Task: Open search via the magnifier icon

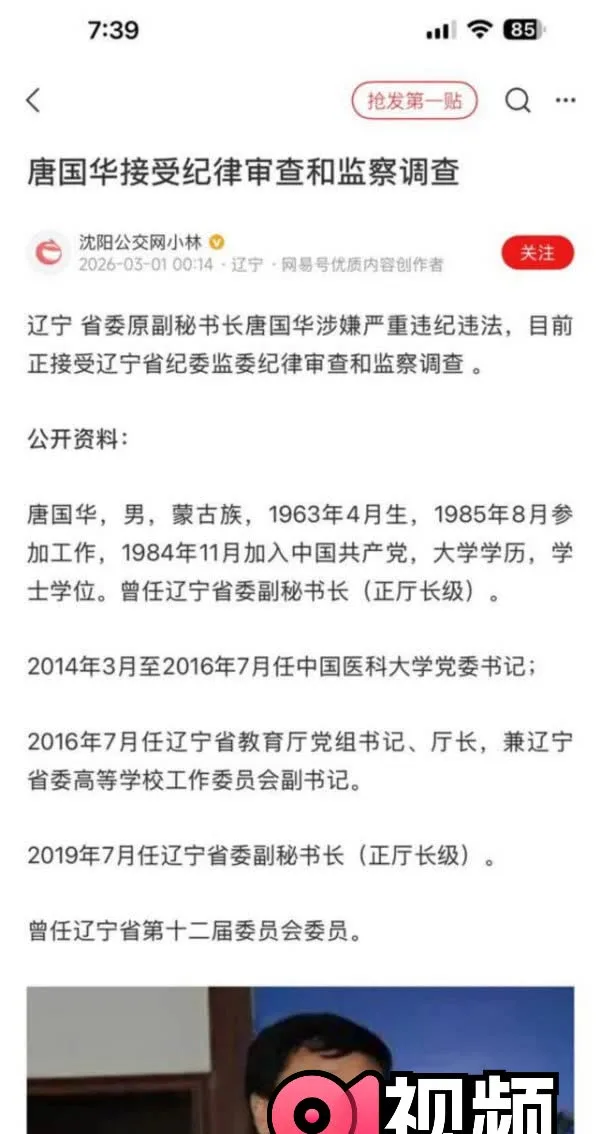Action: tap(518, 101)
